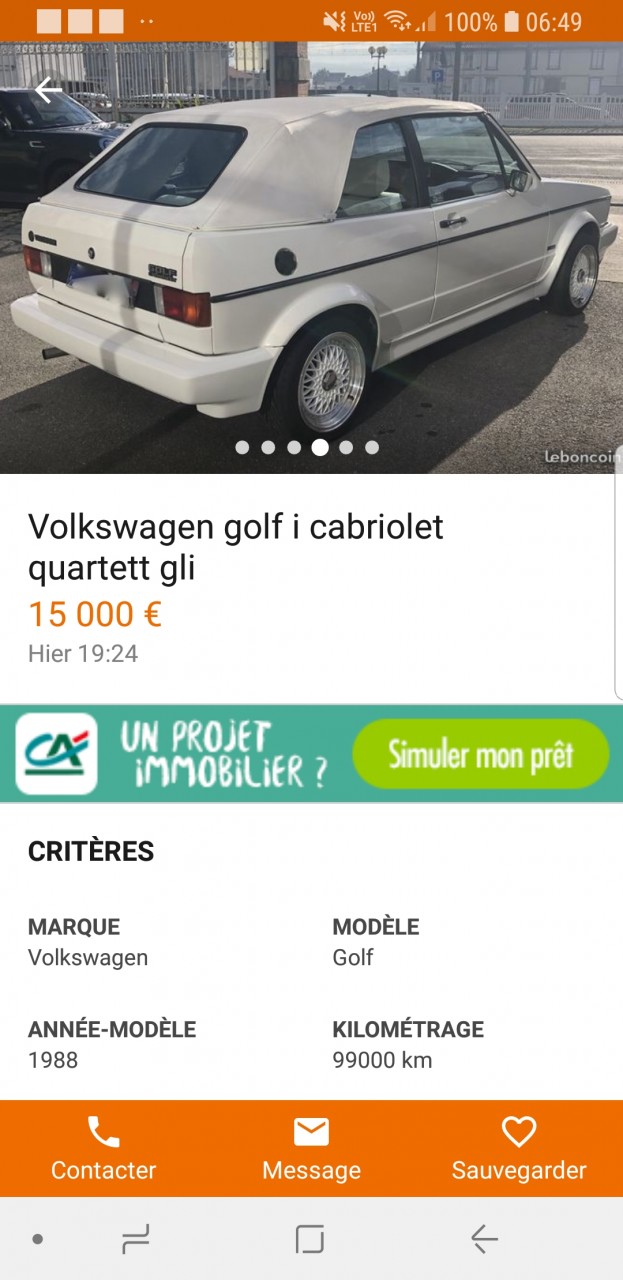Tap the system back button
This screenshot has height=1280, width=623.
coord(484,1240)
